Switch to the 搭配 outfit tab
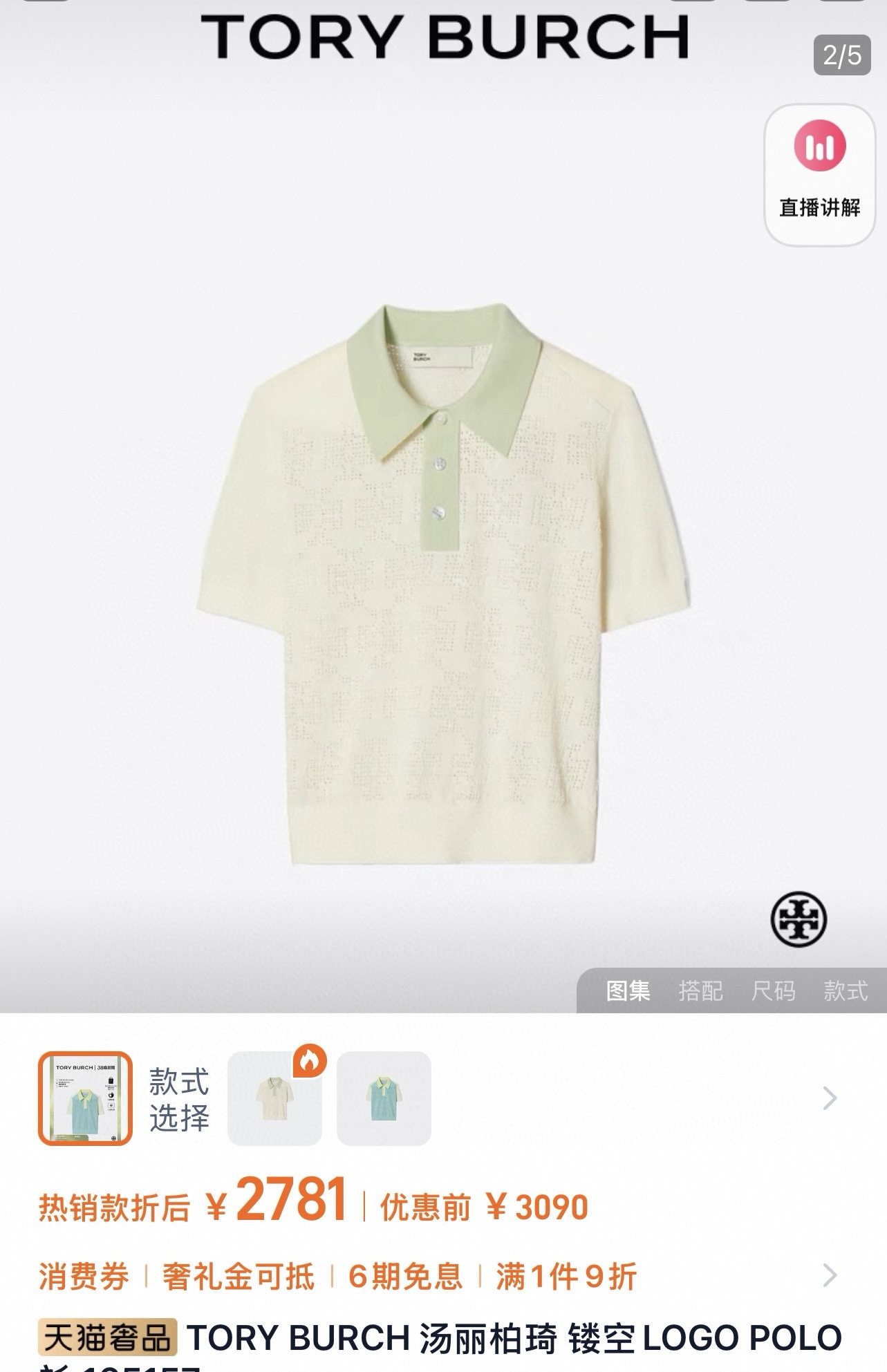The image size is (887, 1372). click(x=700, y=990)
